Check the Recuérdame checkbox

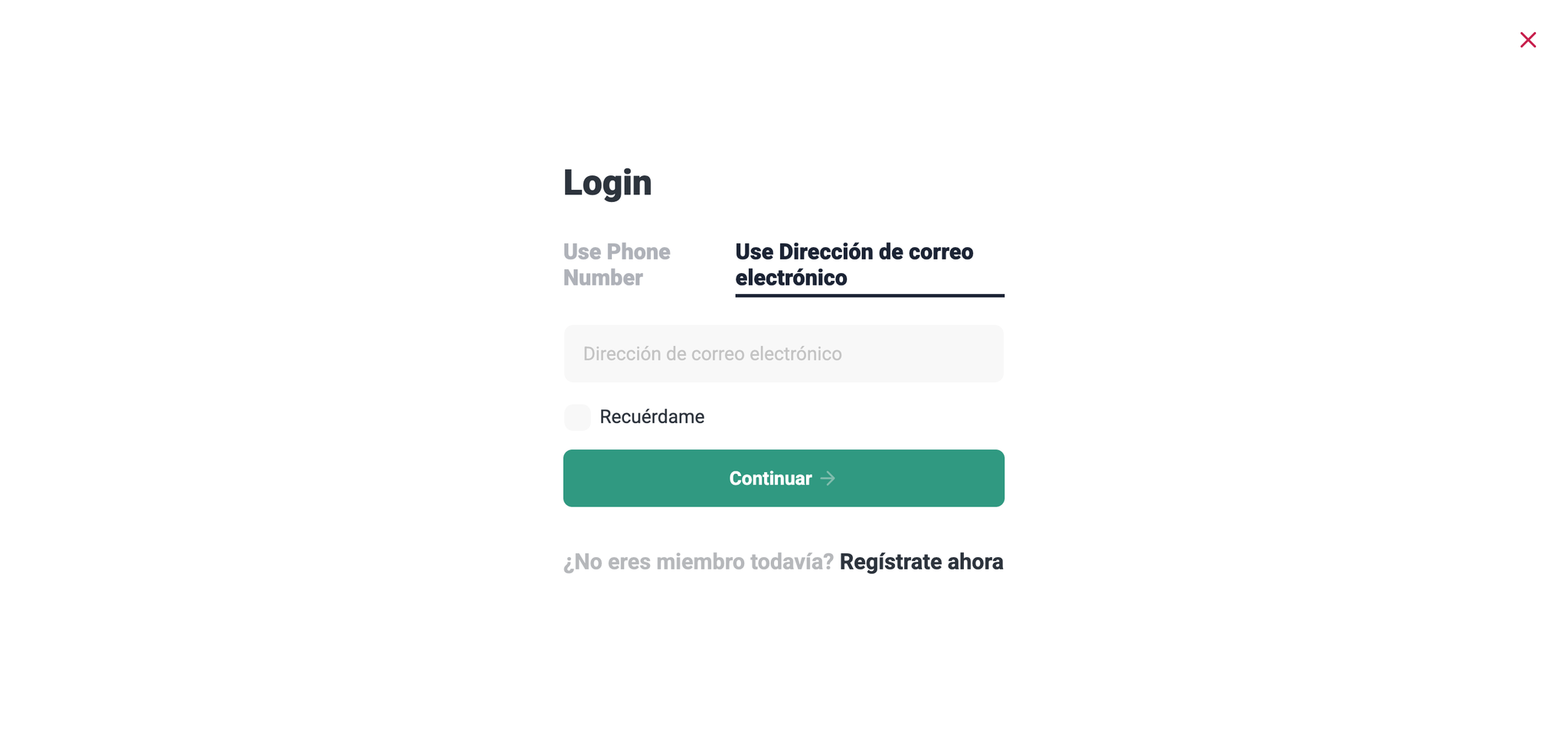(577, 417)
